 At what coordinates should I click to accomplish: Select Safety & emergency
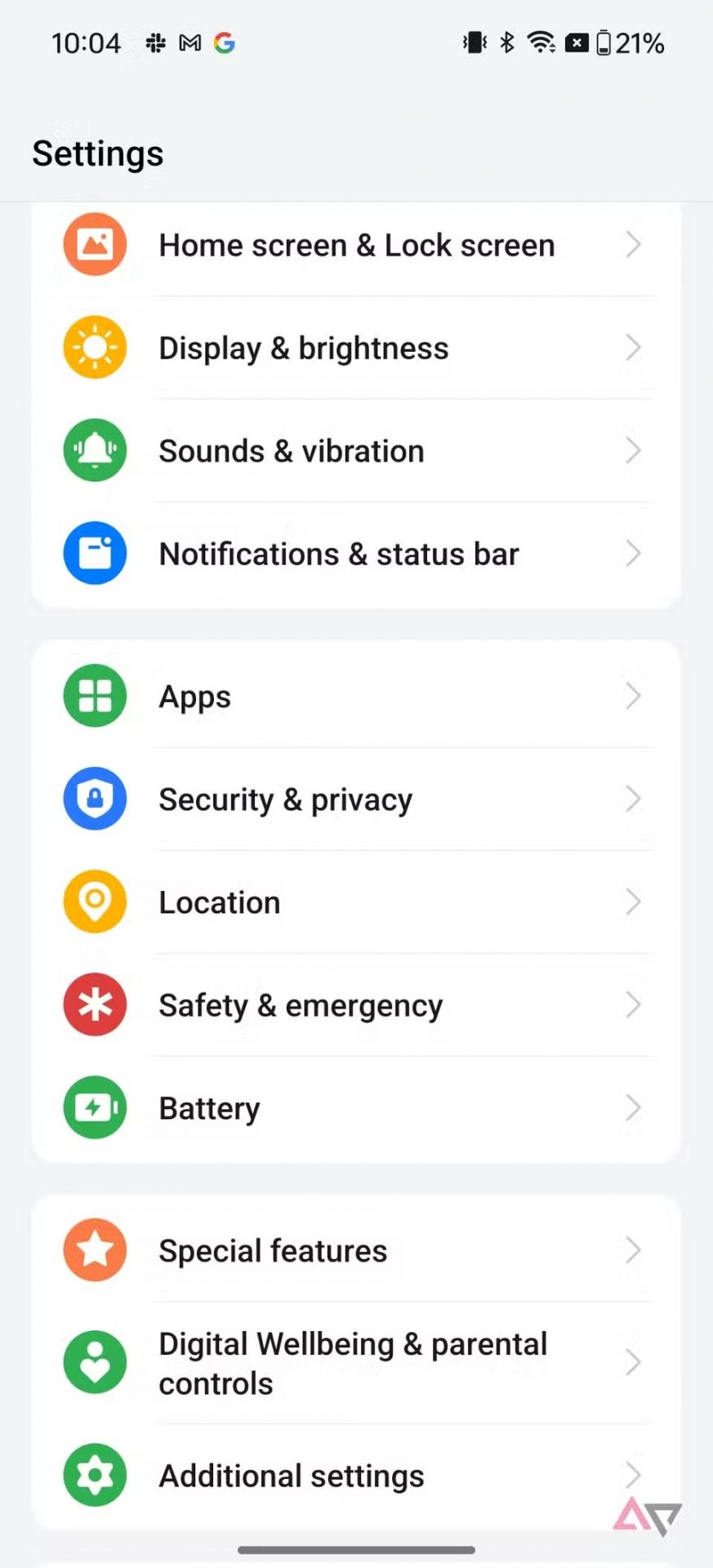coord(356,1005)
